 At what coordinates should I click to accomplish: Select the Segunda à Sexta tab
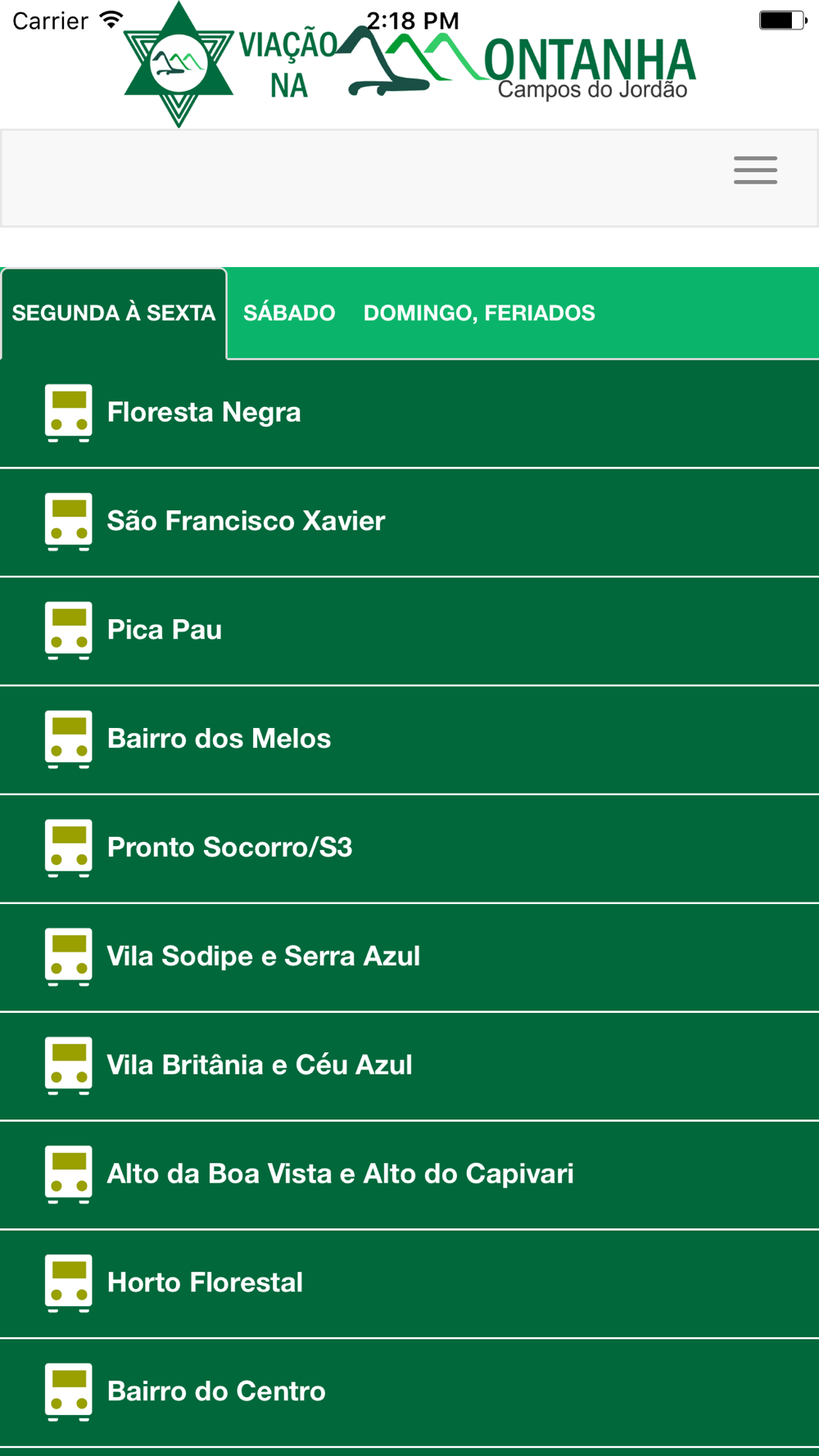114,313
